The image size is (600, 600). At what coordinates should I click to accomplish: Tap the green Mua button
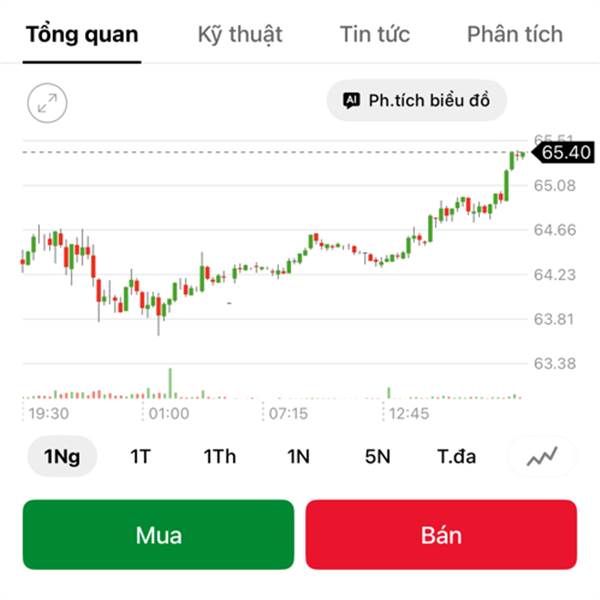click(158, 535)
